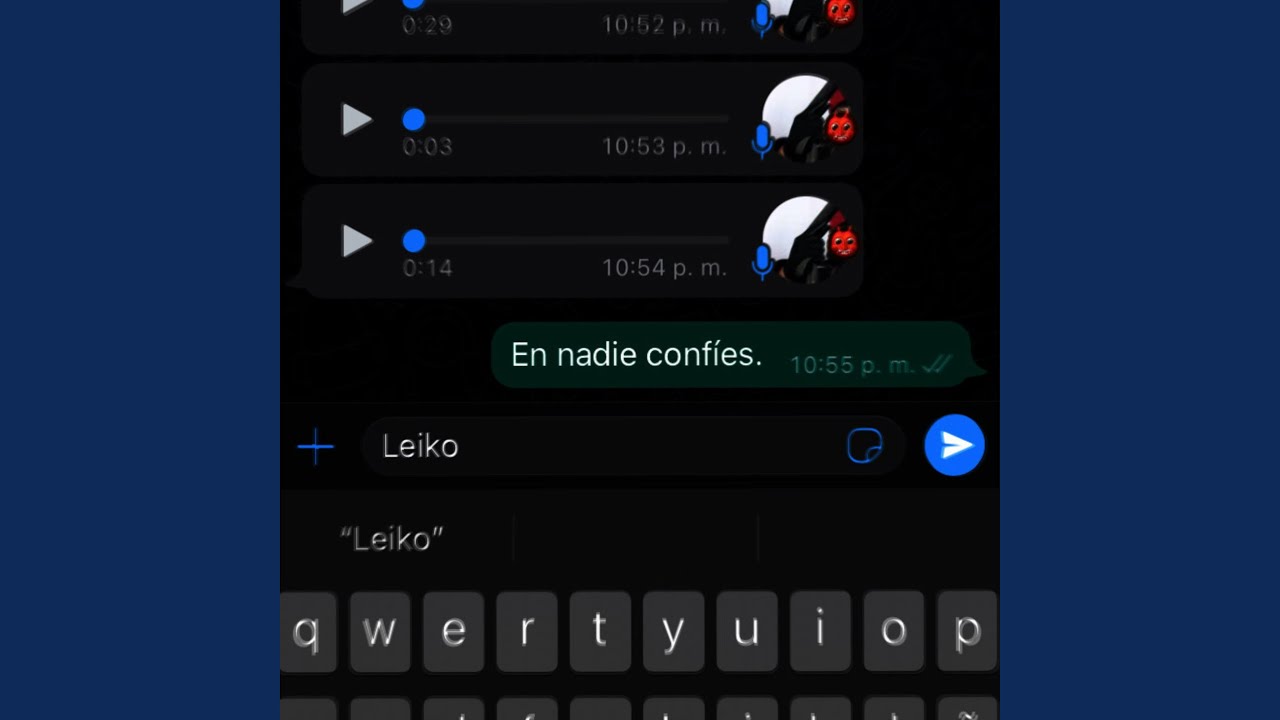Tap the letter t key
Viewport: 1280px width, 720px height.
(600, 631)
